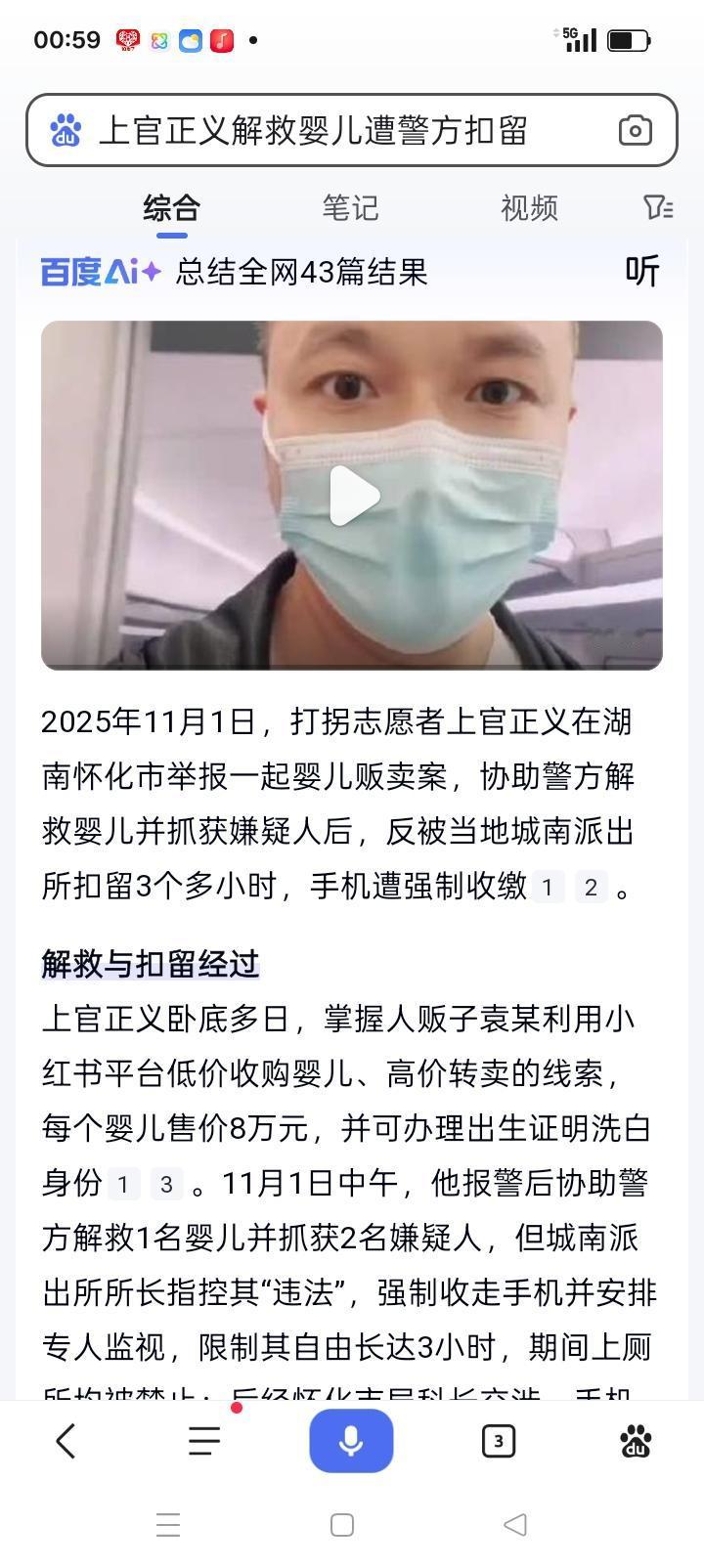Open citation 2 in first paragraph
704x1568 pixels.
tap(593, 887)
